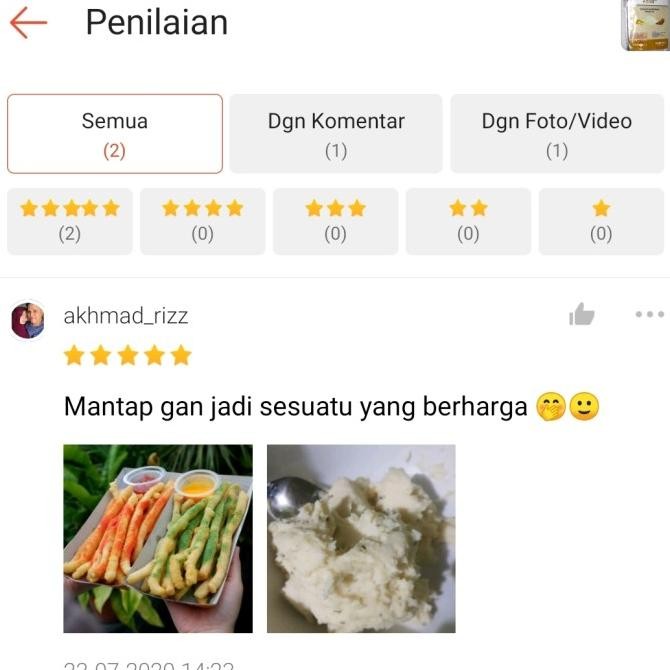The height and width of the screenshot is (670, 670).
Task: Switch to Dgn Komentar reviews
Action: tap(336, 134)
